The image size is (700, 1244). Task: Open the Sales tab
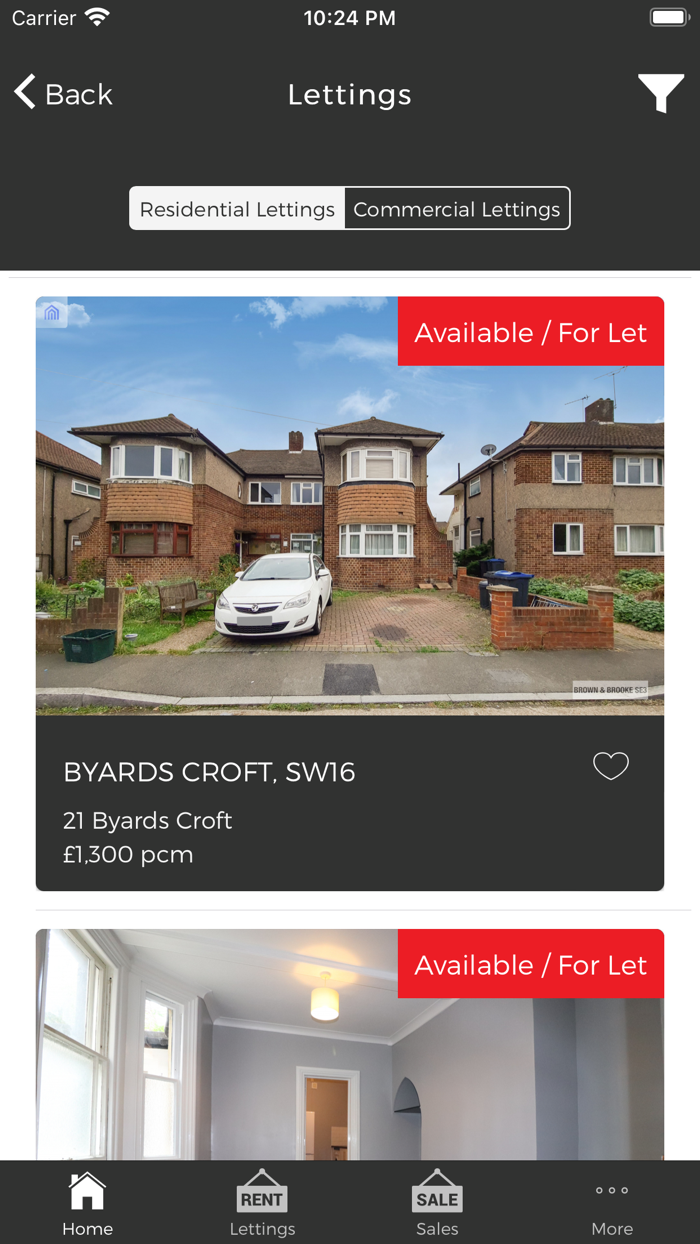pyautogui.click(x=437, y=1203)
